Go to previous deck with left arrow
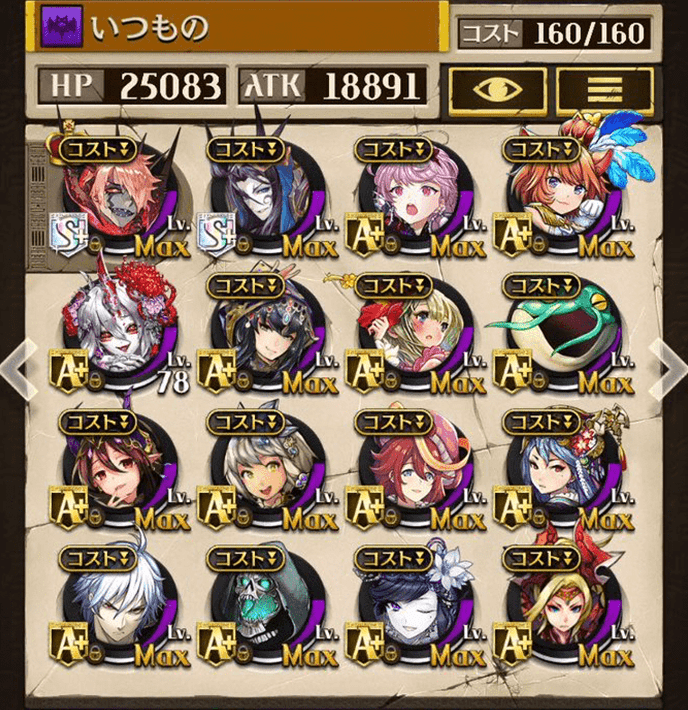 (14, 367)
